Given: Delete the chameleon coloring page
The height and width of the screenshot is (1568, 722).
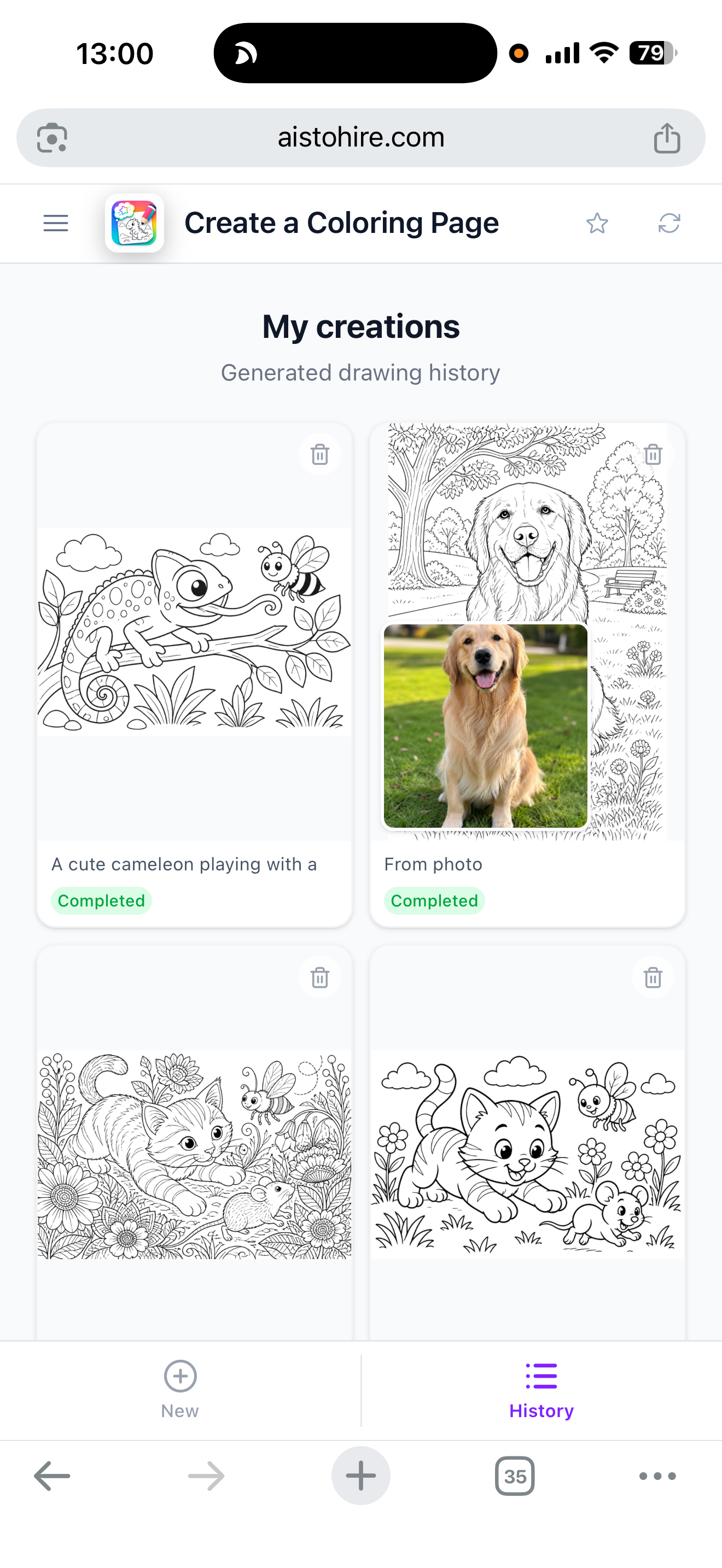Looking at the screenshot, I should pyautogui.click(x=319, y=455).
